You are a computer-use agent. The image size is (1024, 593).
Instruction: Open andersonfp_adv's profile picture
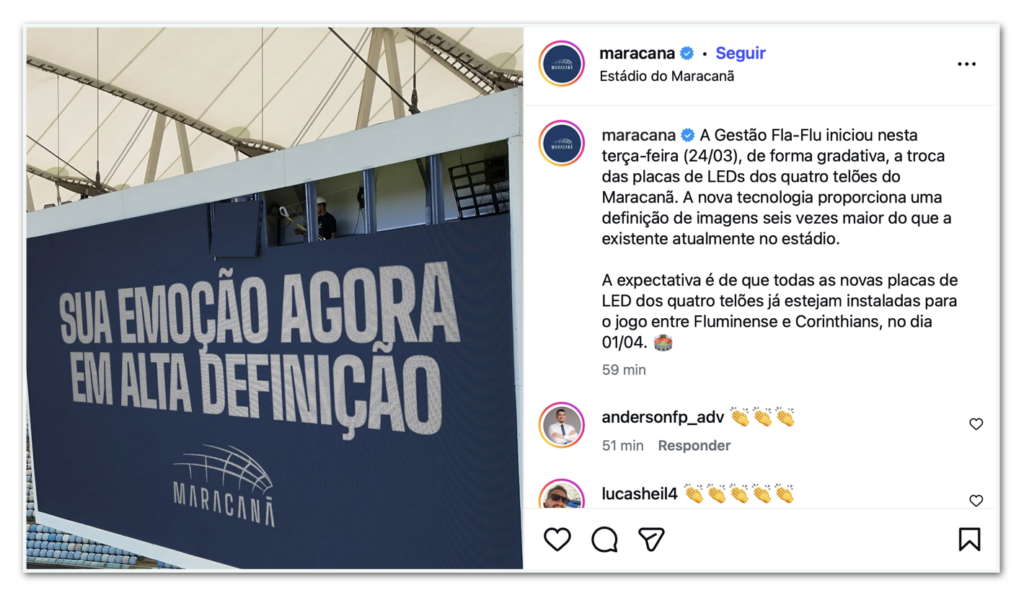[x=561, y=426]
